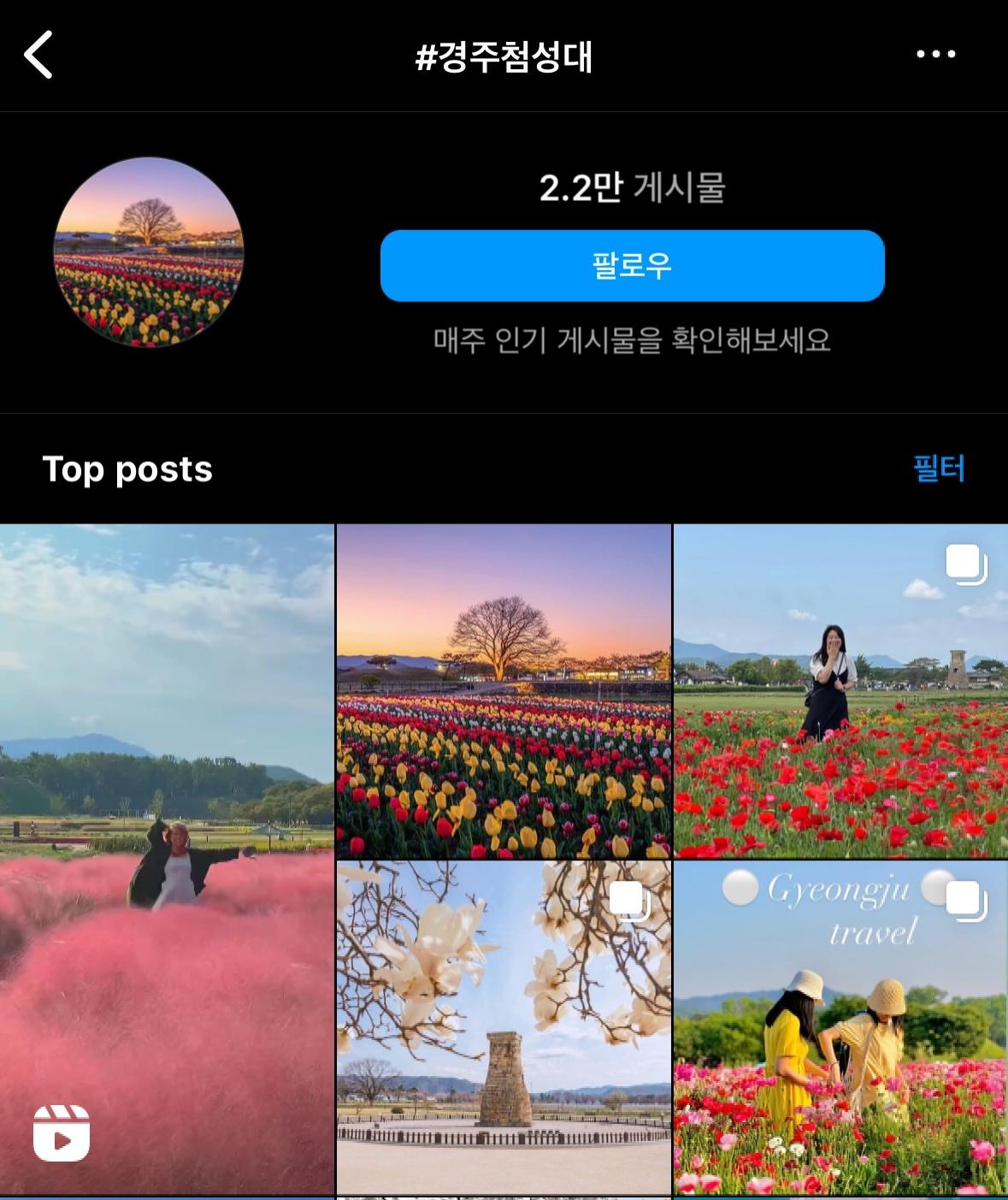
Task: Open the magnolia and stone tower post
Action: (x=504, y=1026)
